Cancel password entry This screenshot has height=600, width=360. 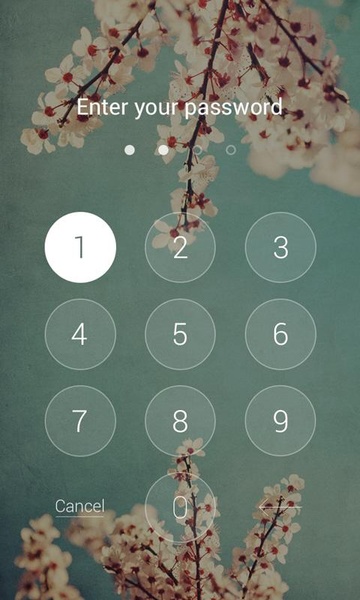point(80,507)
